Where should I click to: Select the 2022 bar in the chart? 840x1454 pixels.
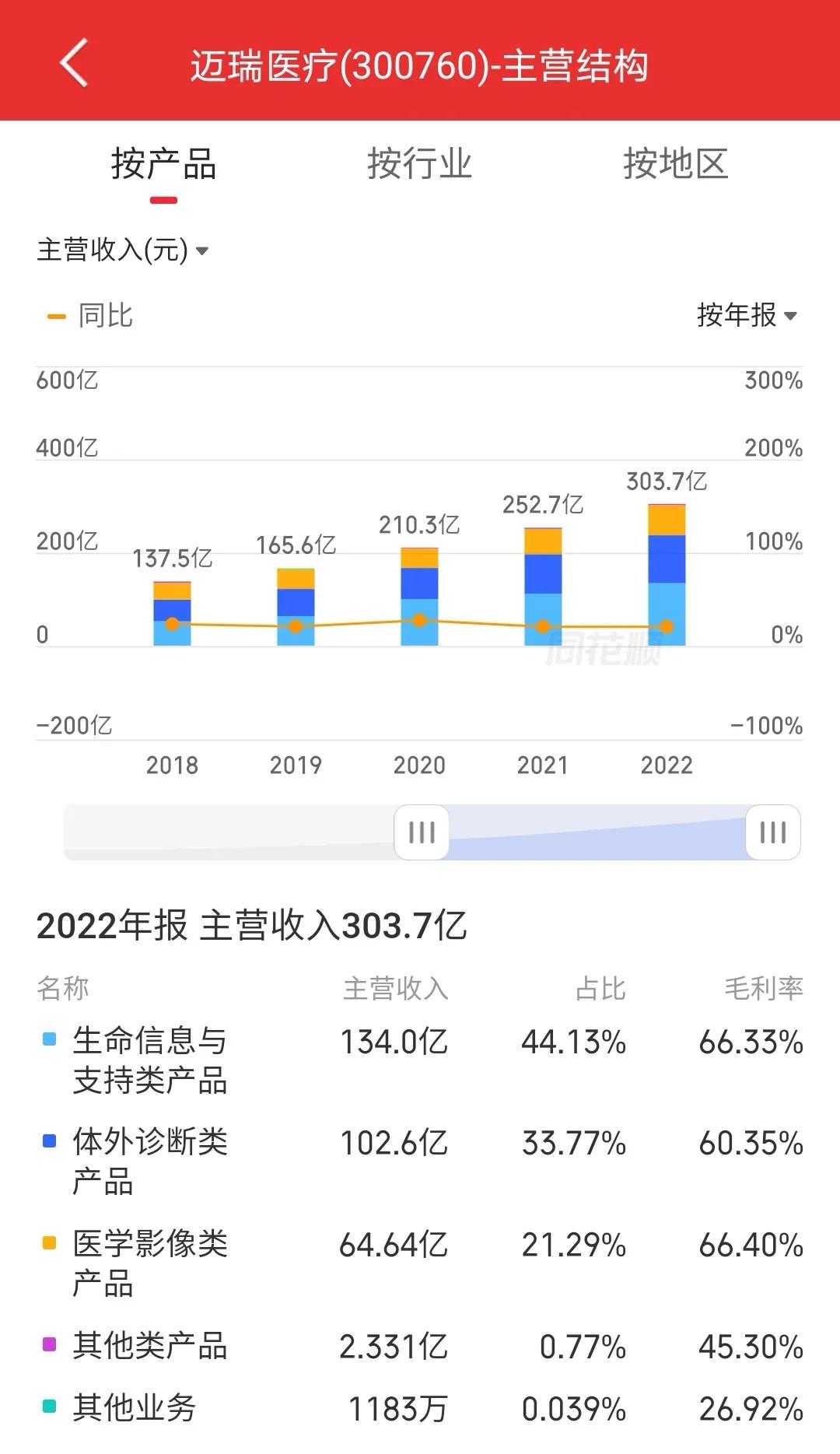(667, 576)
